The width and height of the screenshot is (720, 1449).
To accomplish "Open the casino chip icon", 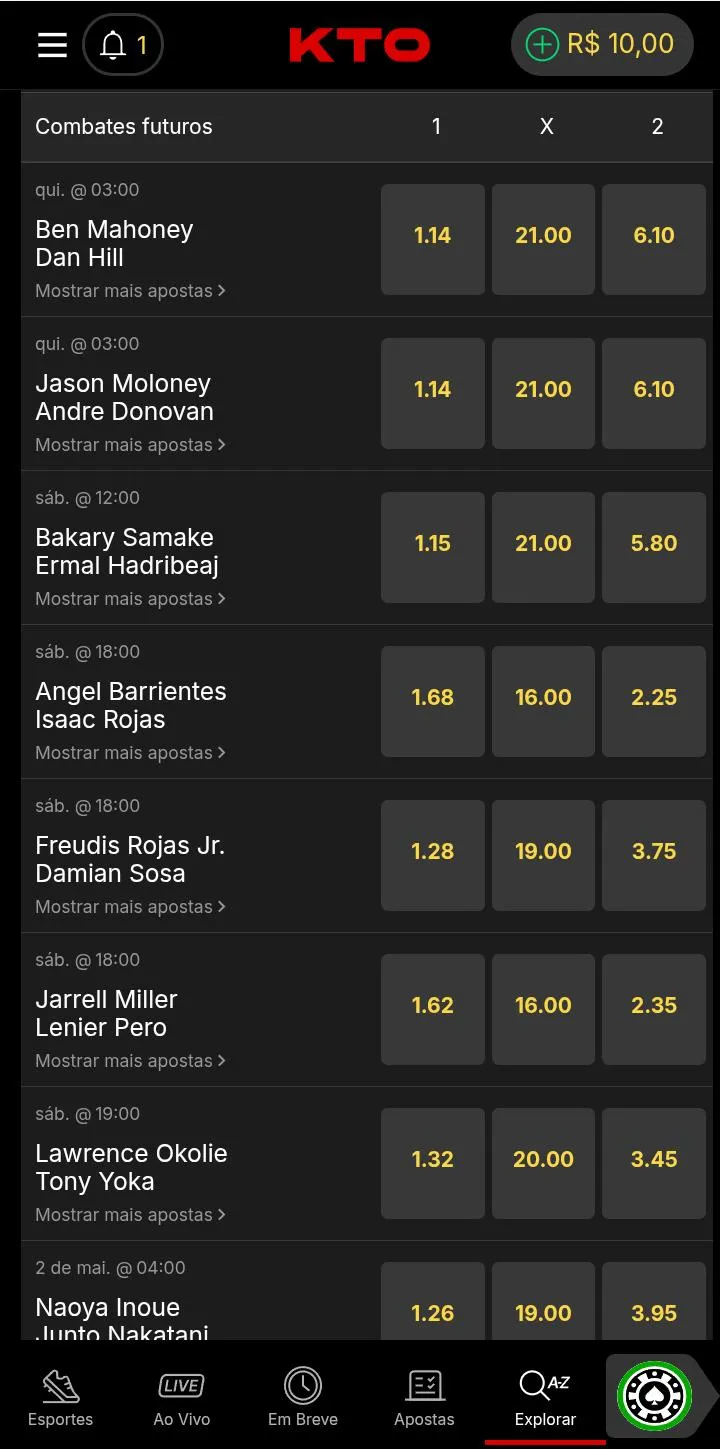I will point(655,1395).
